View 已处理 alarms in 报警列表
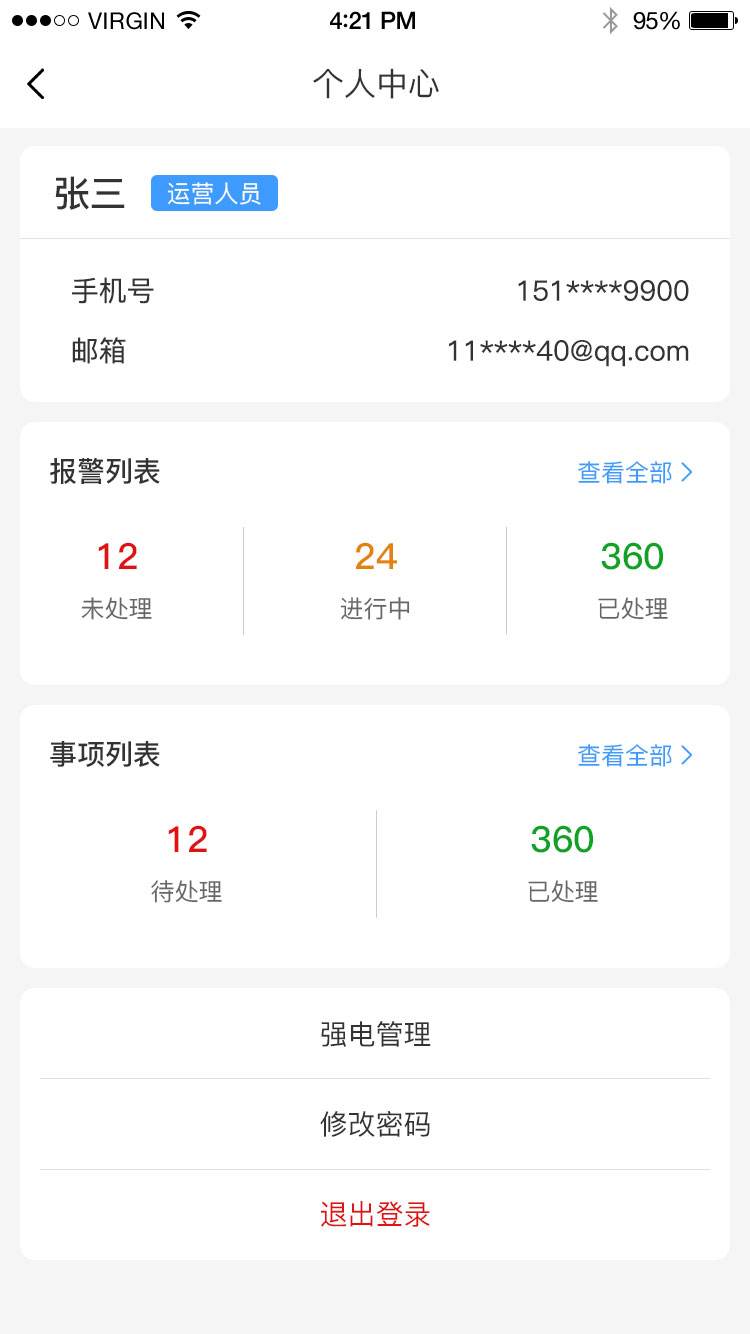 click(632, 580)
